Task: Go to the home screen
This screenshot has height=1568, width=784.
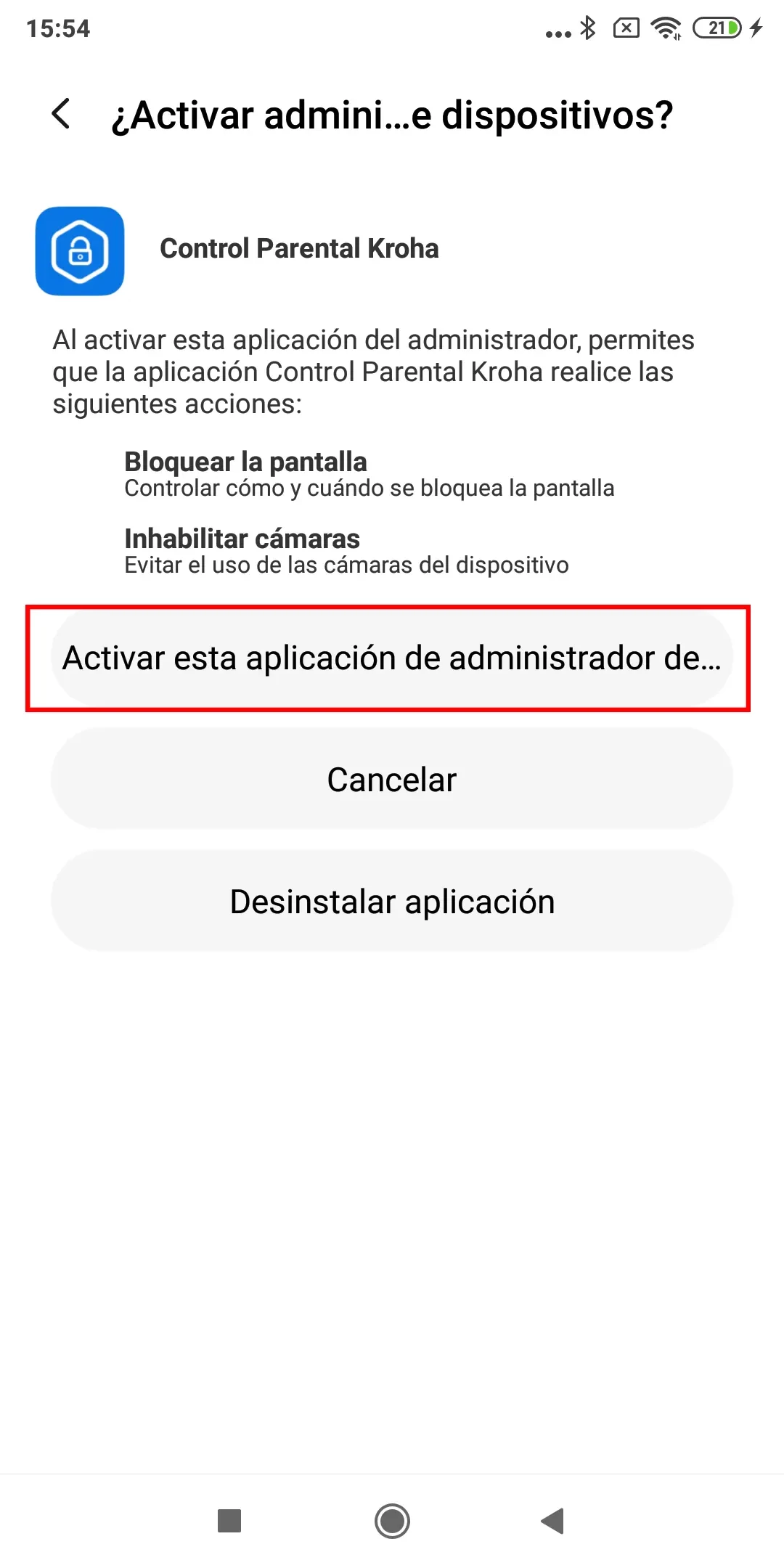Action: [392, 1520]
